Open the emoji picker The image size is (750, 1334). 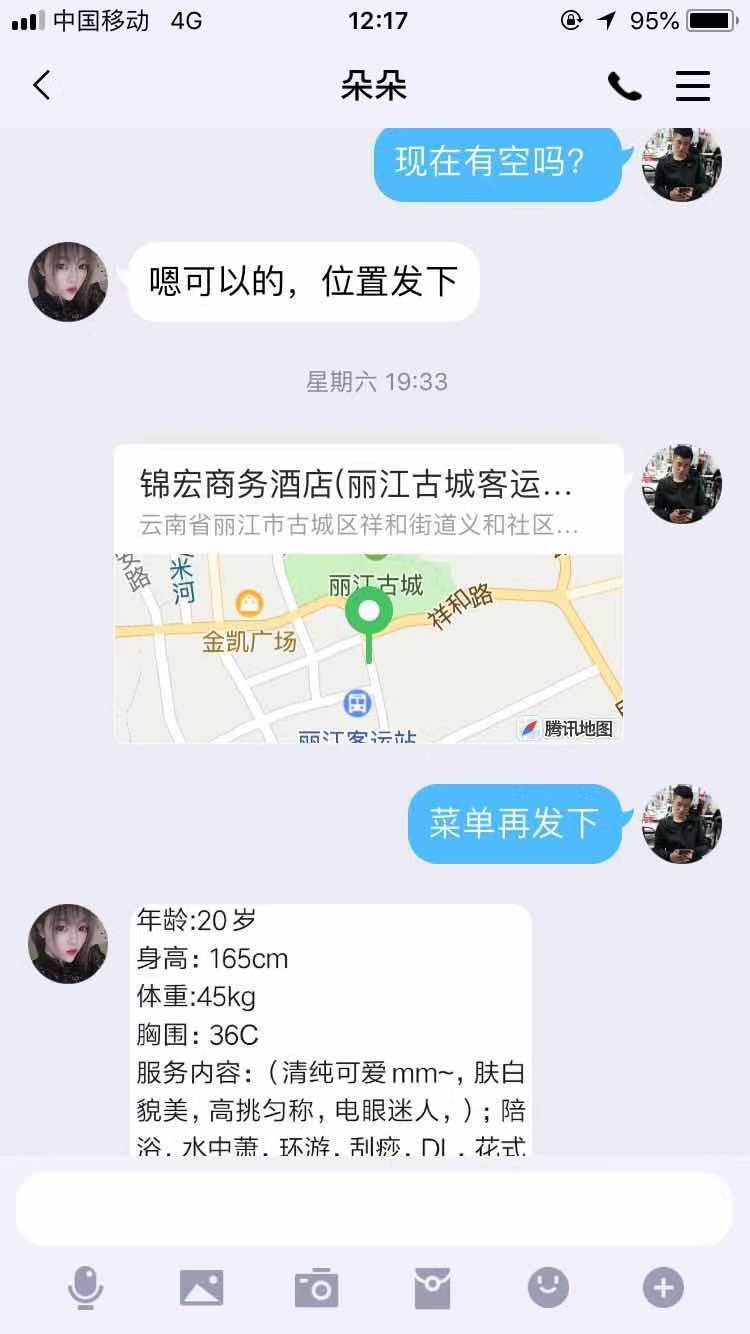click(x=548, y=1288)
